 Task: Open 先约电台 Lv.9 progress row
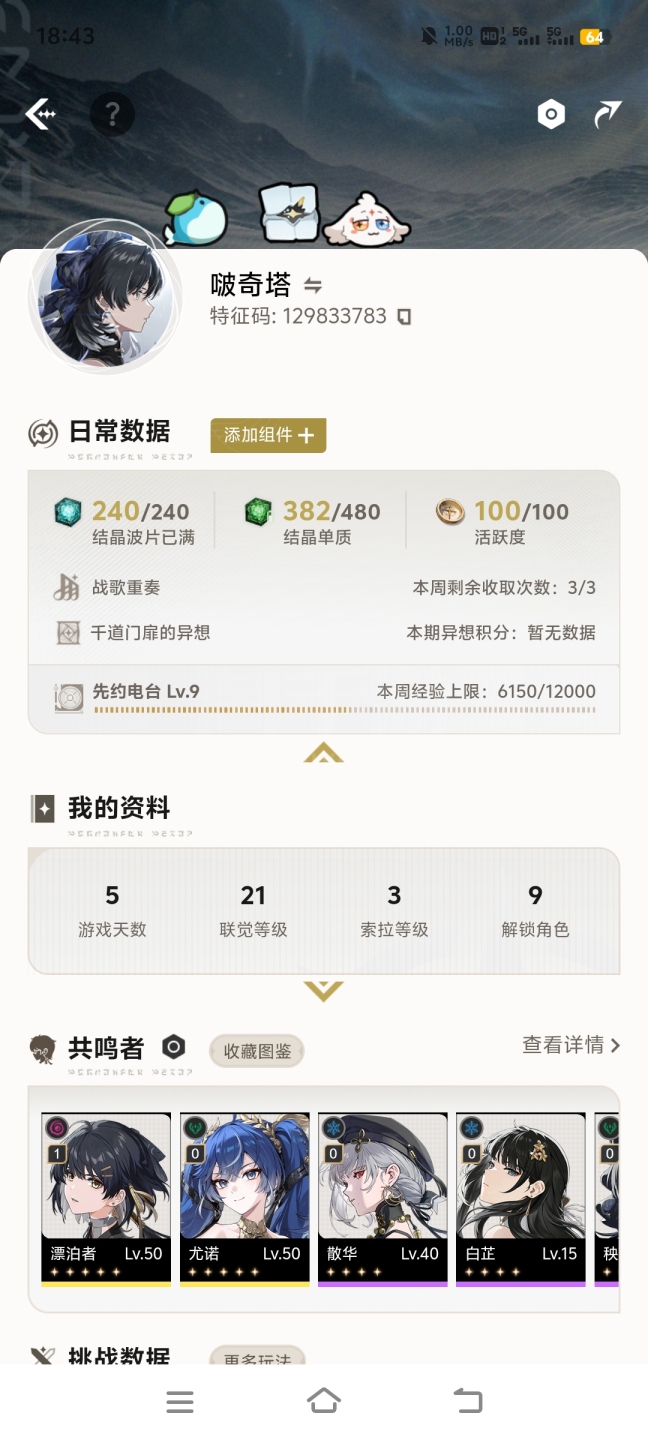(x=324, y=697)
